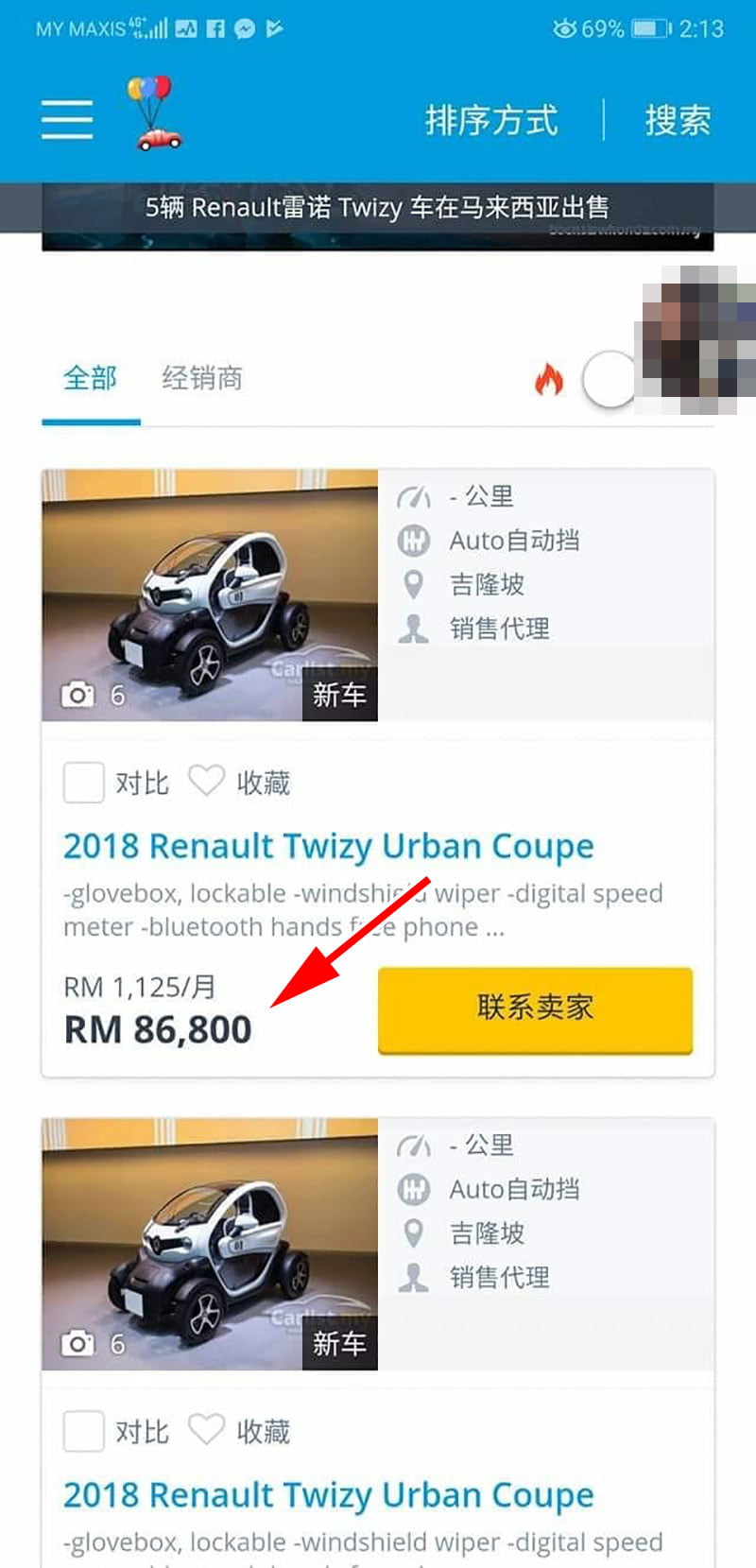Switch to the 全部 tab

[x=90, y=379]
